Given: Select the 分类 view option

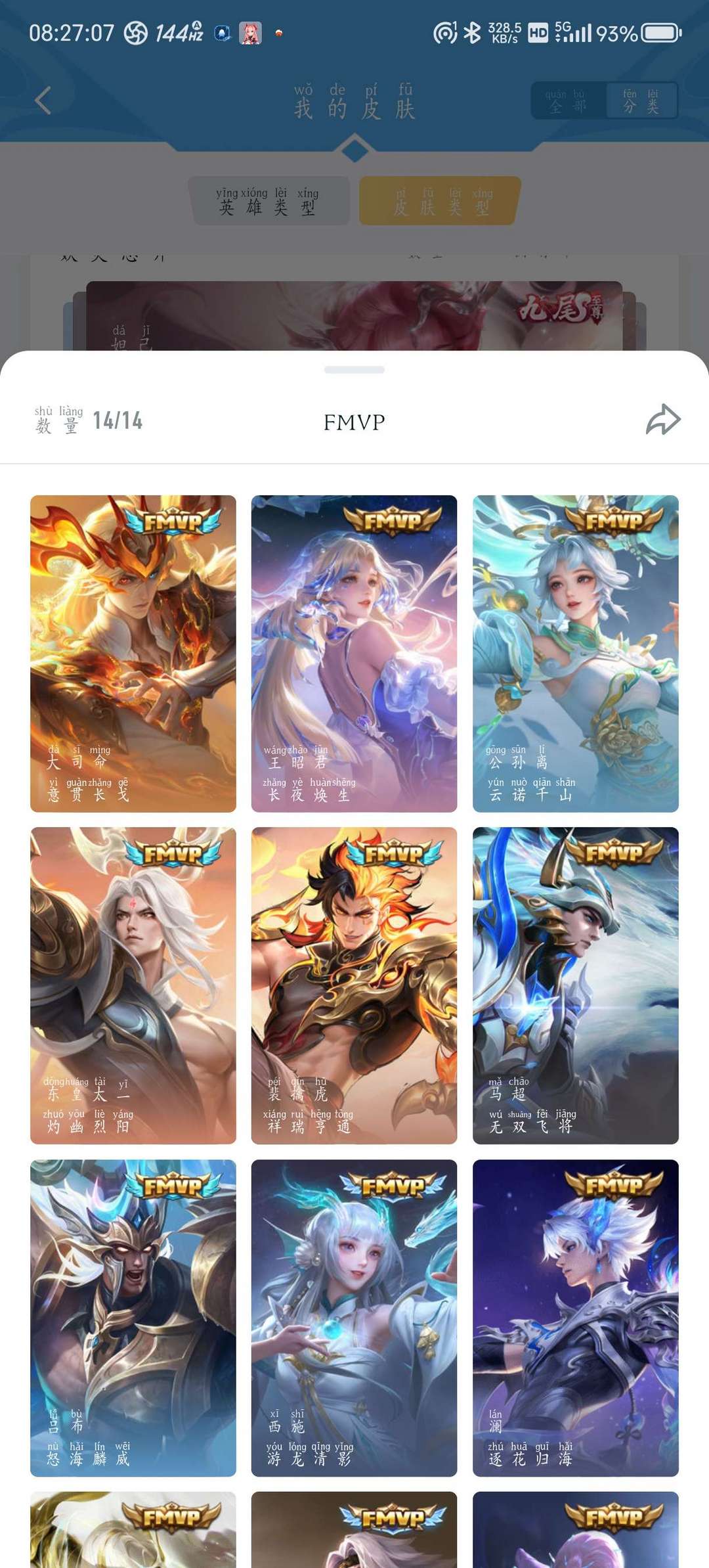Looking at the screenshot, I should tap(641, 101).
